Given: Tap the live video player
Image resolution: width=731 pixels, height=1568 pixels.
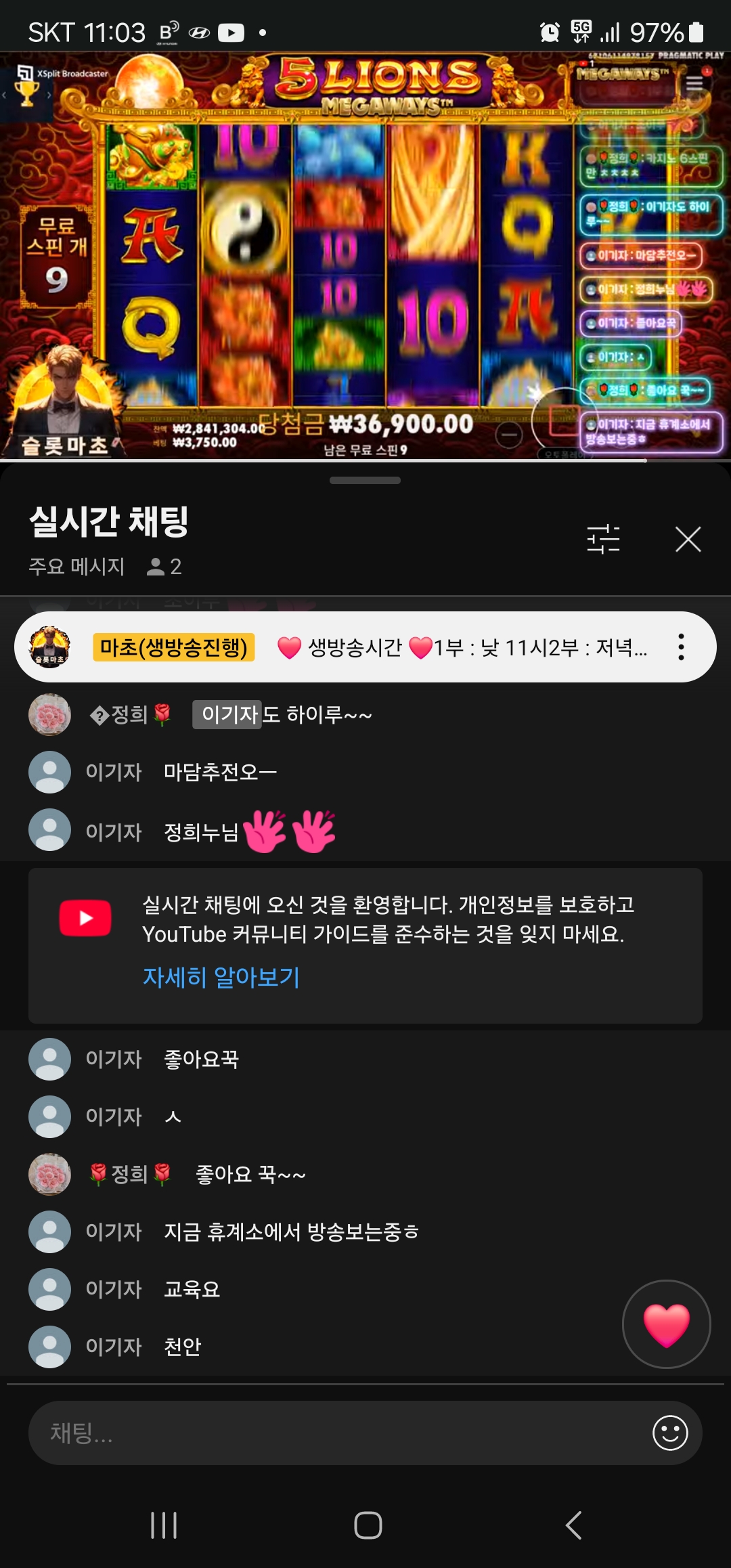Looking at the screenshot, I should [365, 257].
